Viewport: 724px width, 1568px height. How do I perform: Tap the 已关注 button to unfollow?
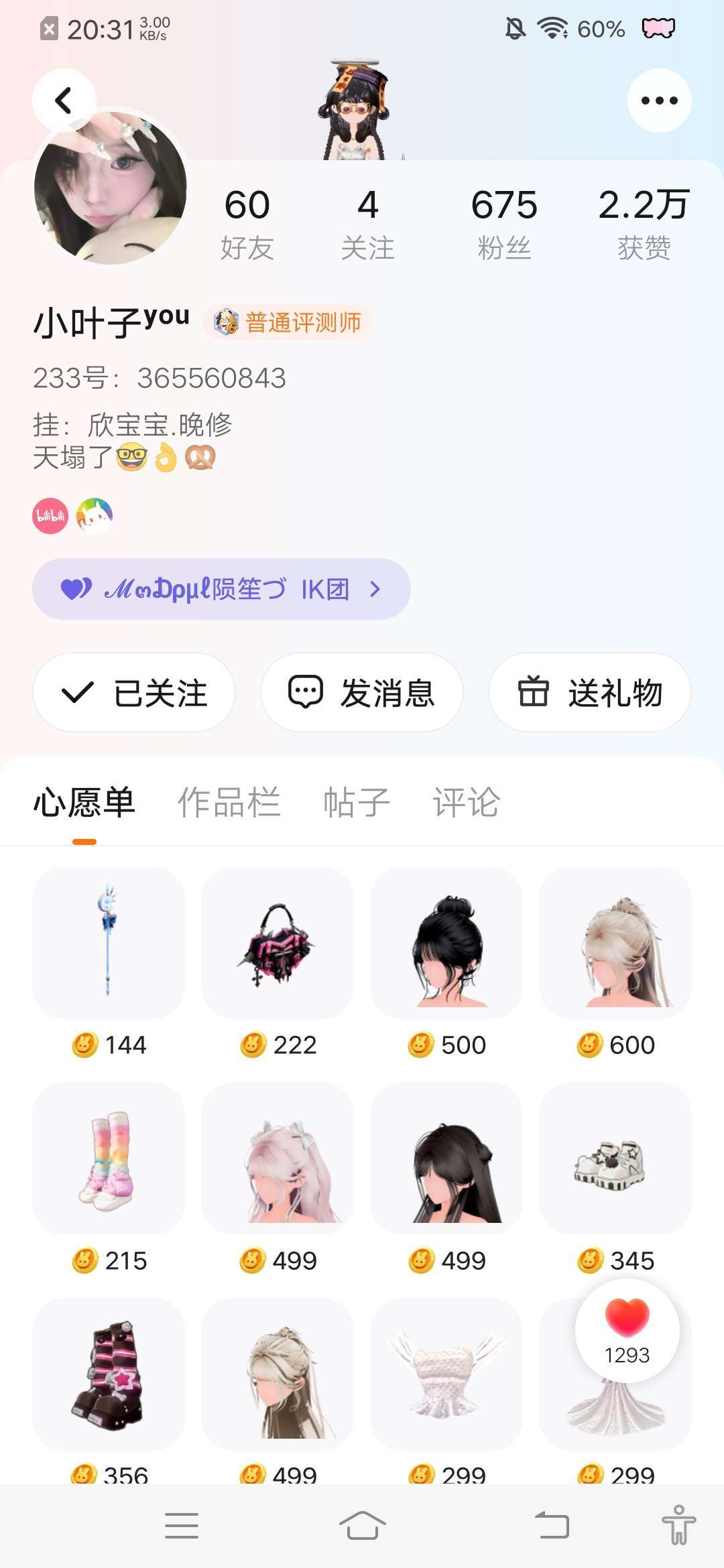[x=134, y=692]
